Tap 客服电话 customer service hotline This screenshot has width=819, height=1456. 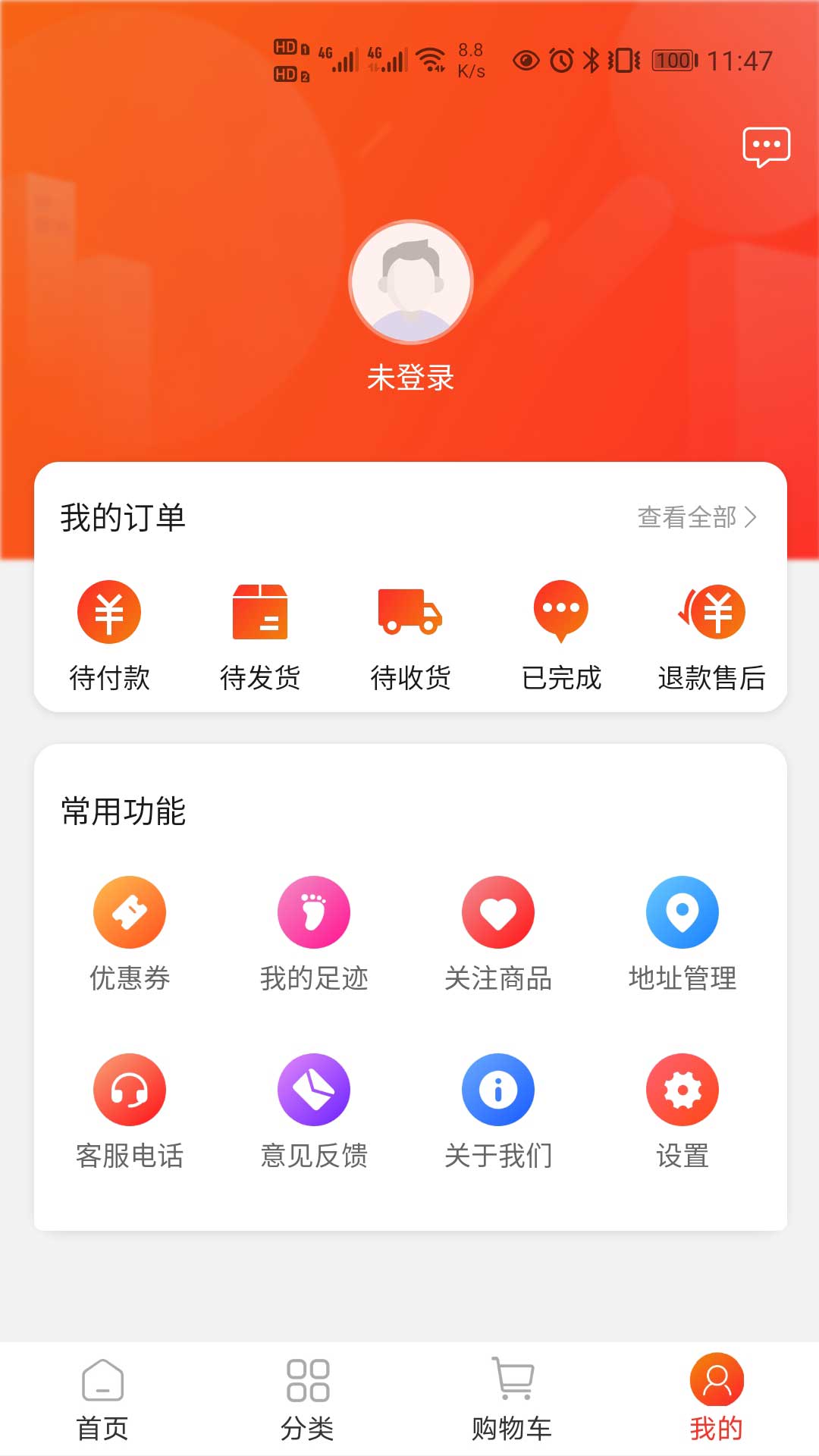click(130, 1110)
